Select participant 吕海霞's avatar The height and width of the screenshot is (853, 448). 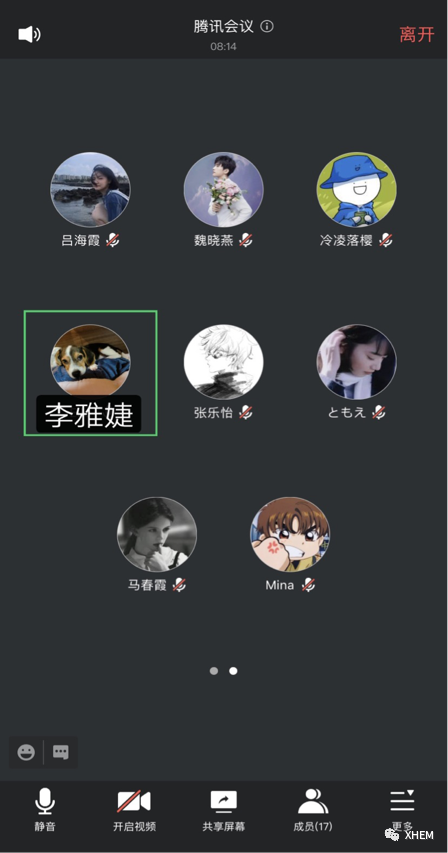point(90,189)
